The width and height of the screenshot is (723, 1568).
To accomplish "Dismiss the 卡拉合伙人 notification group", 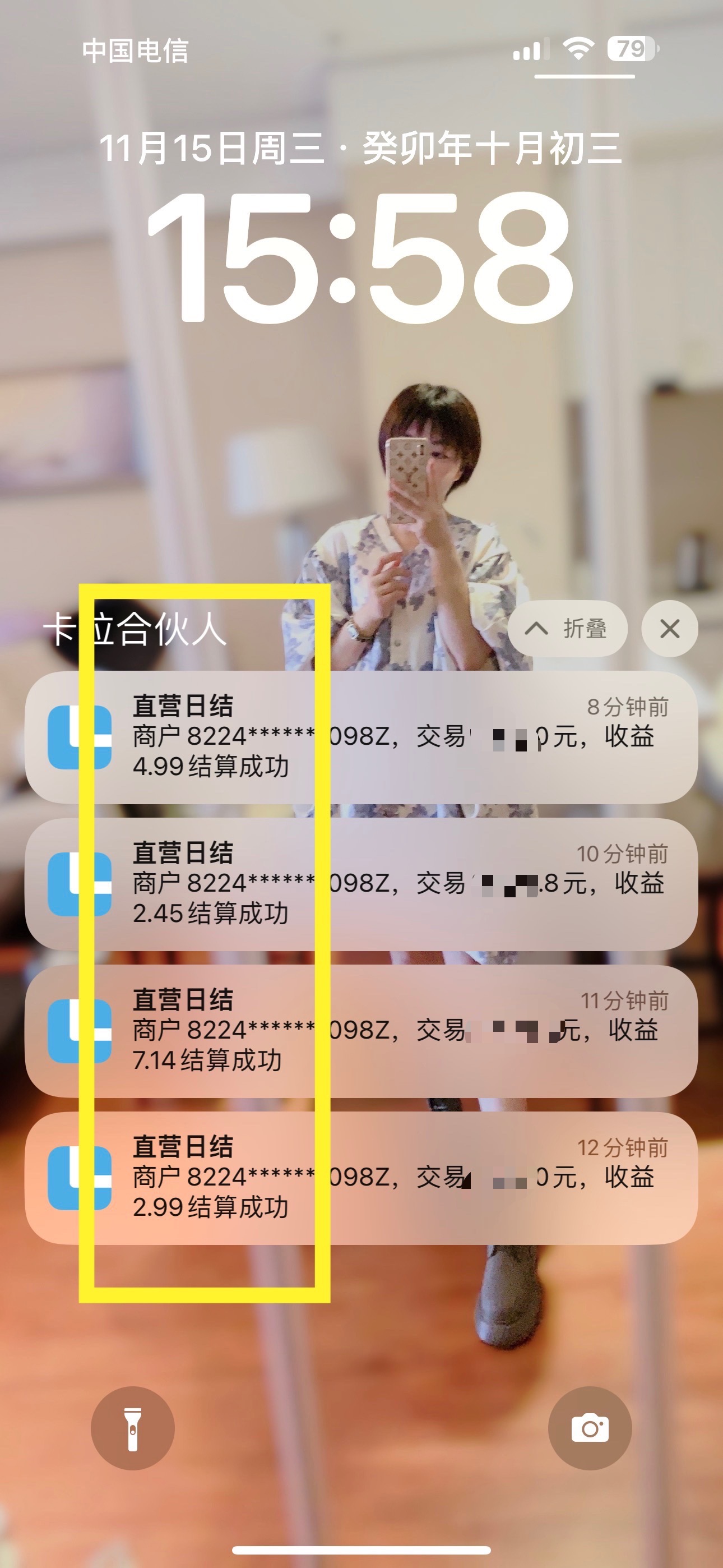I will pyautogui.click(x=669, y=629).
